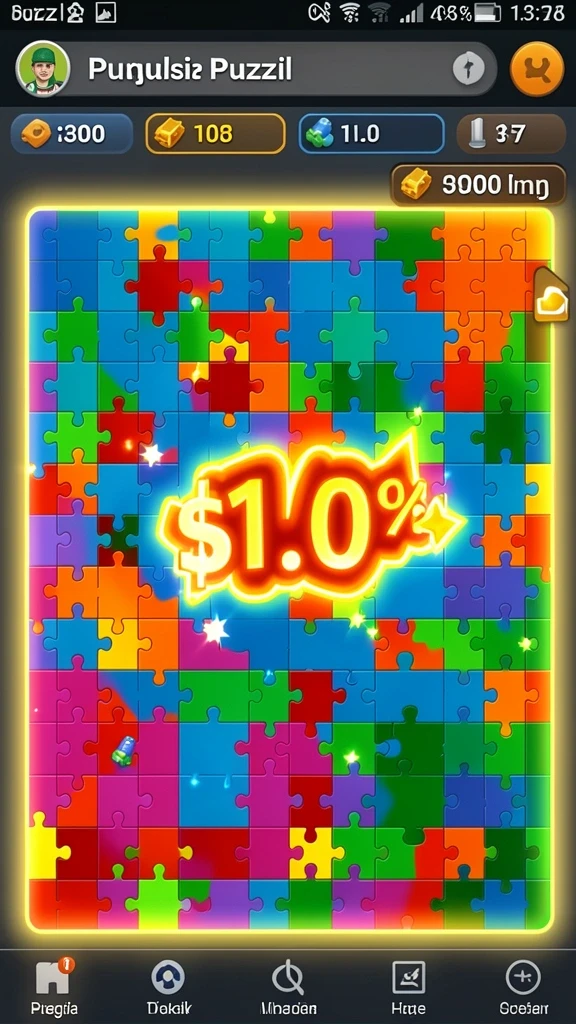This screenshot has height=1024, width=576.
Task: Tap the 37 resource chip
Action: click(511, 134)
